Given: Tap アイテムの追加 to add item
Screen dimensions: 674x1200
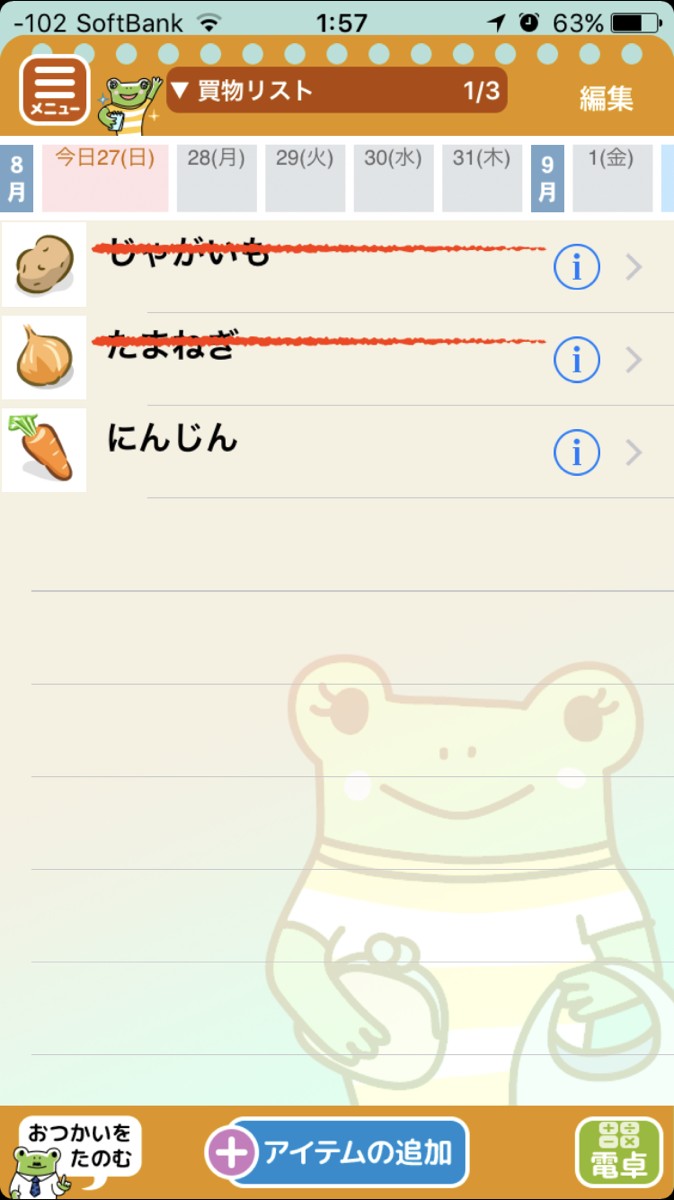Looking at the screenshot, I should click(338, 1152).
